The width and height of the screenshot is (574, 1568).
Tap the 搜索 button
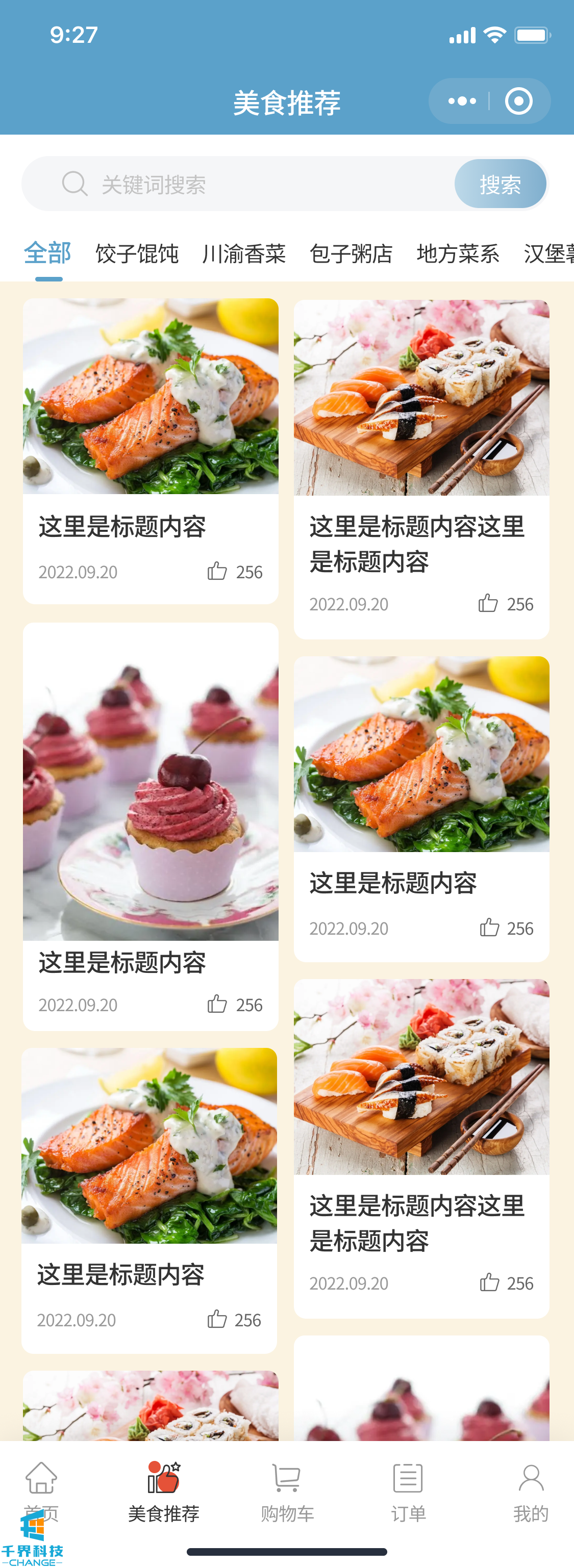500,184
